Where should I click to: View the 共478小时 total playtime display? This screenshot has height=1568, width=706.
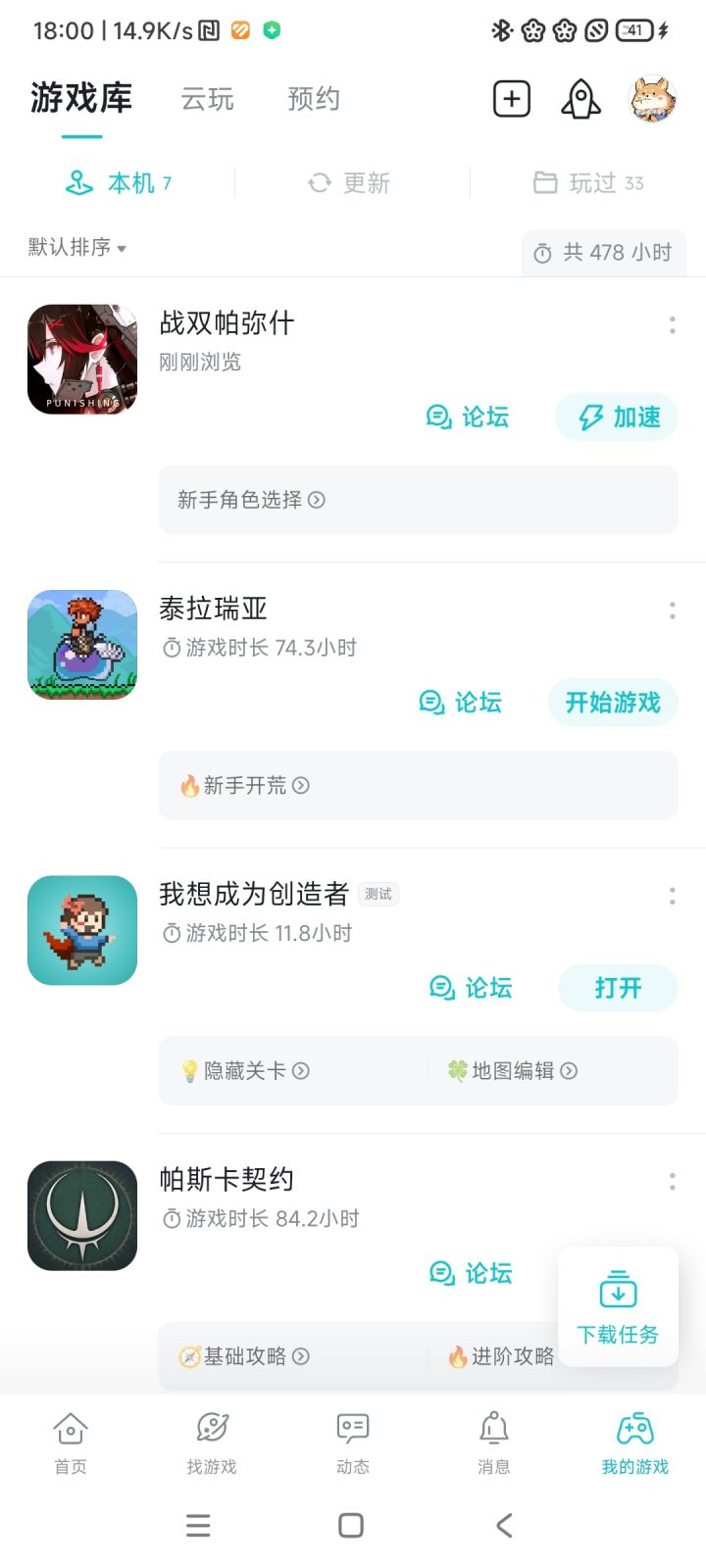coord(604,252)
